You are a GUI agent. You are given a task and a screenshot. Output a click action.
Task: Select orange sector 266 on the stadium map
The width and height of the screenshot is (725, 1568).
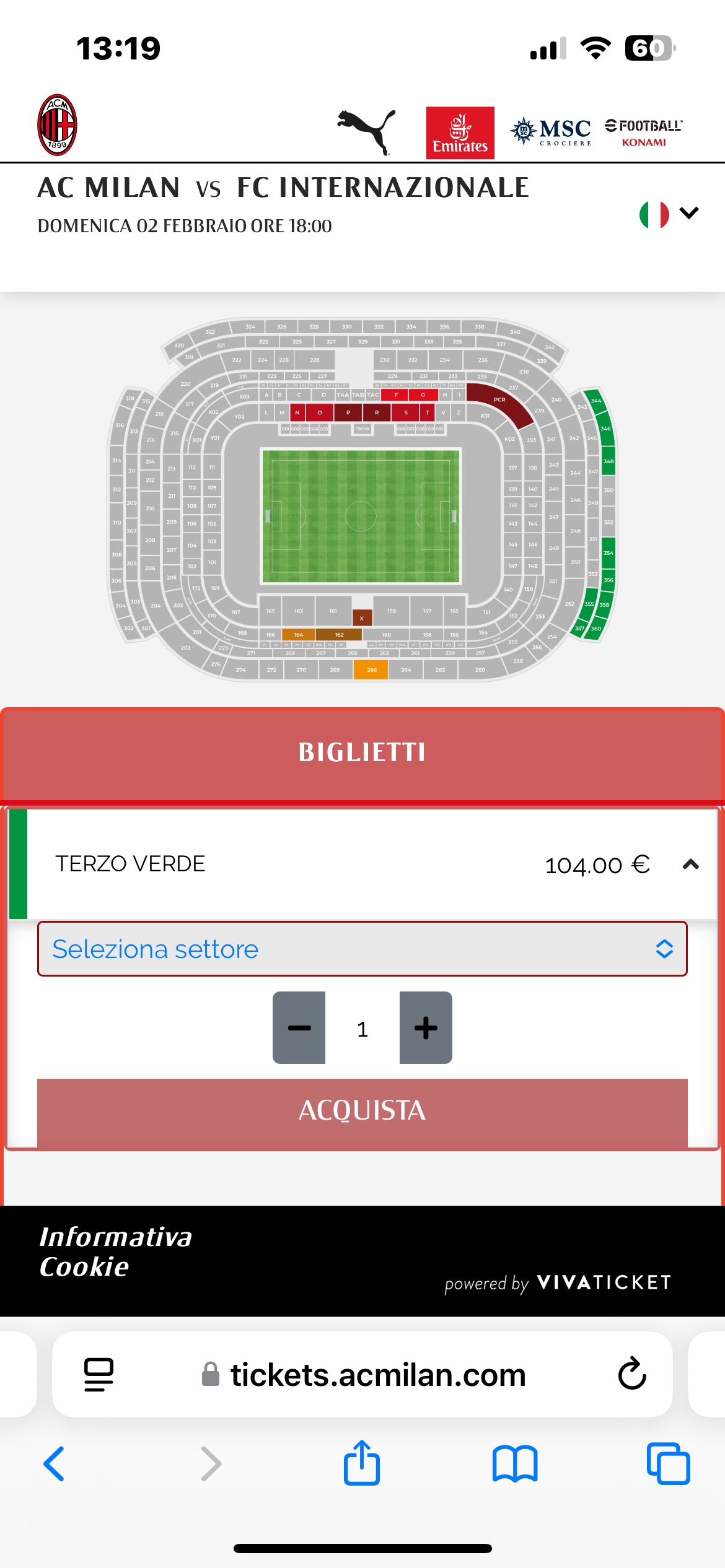pos(371,669)
